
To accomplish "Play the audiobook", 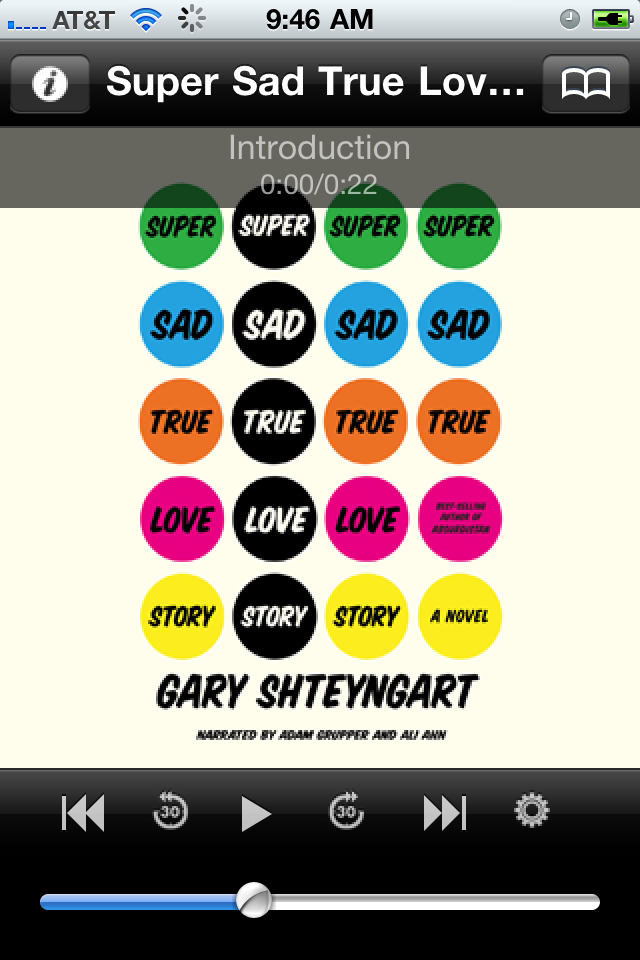I will coord(256,813).
